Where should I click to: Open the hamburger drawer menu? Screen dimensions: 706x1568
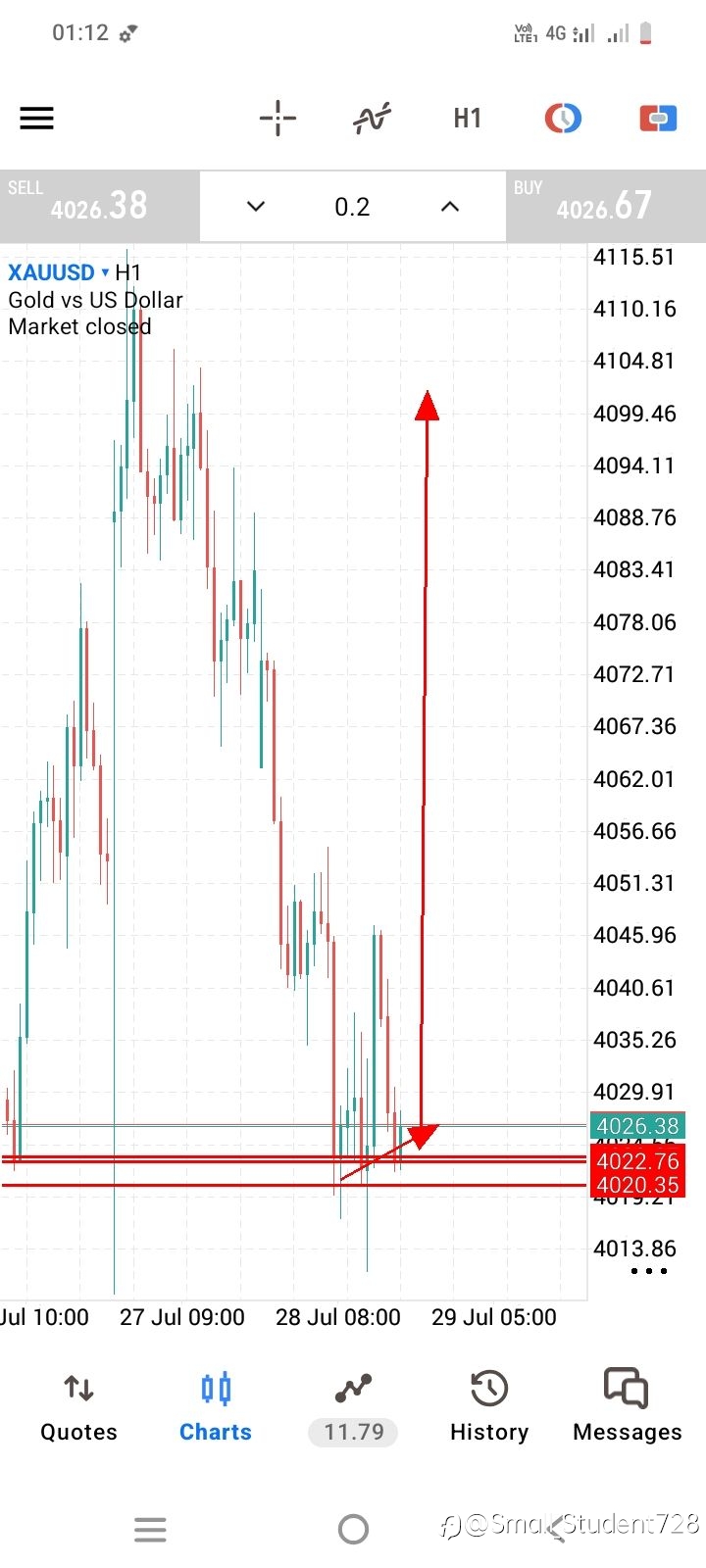click(x=36, y=119)
